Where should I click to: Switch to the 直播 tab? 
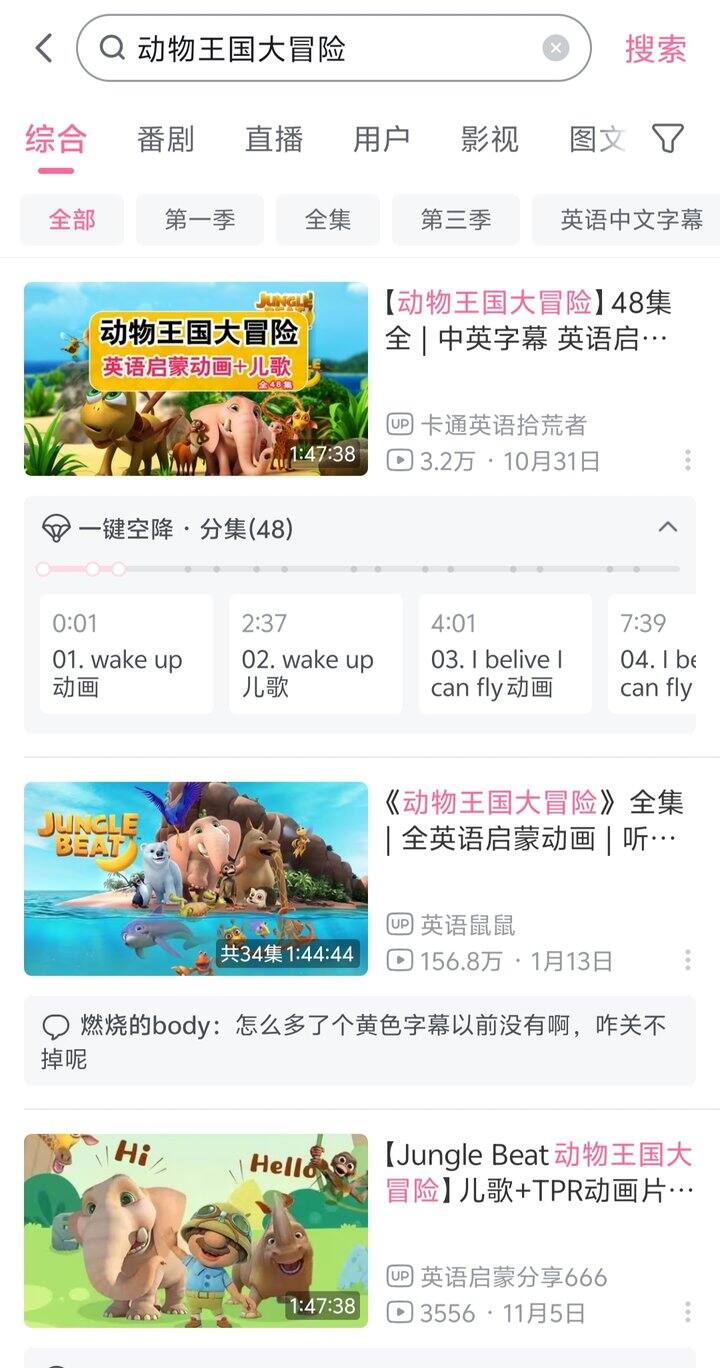point(274,139)
